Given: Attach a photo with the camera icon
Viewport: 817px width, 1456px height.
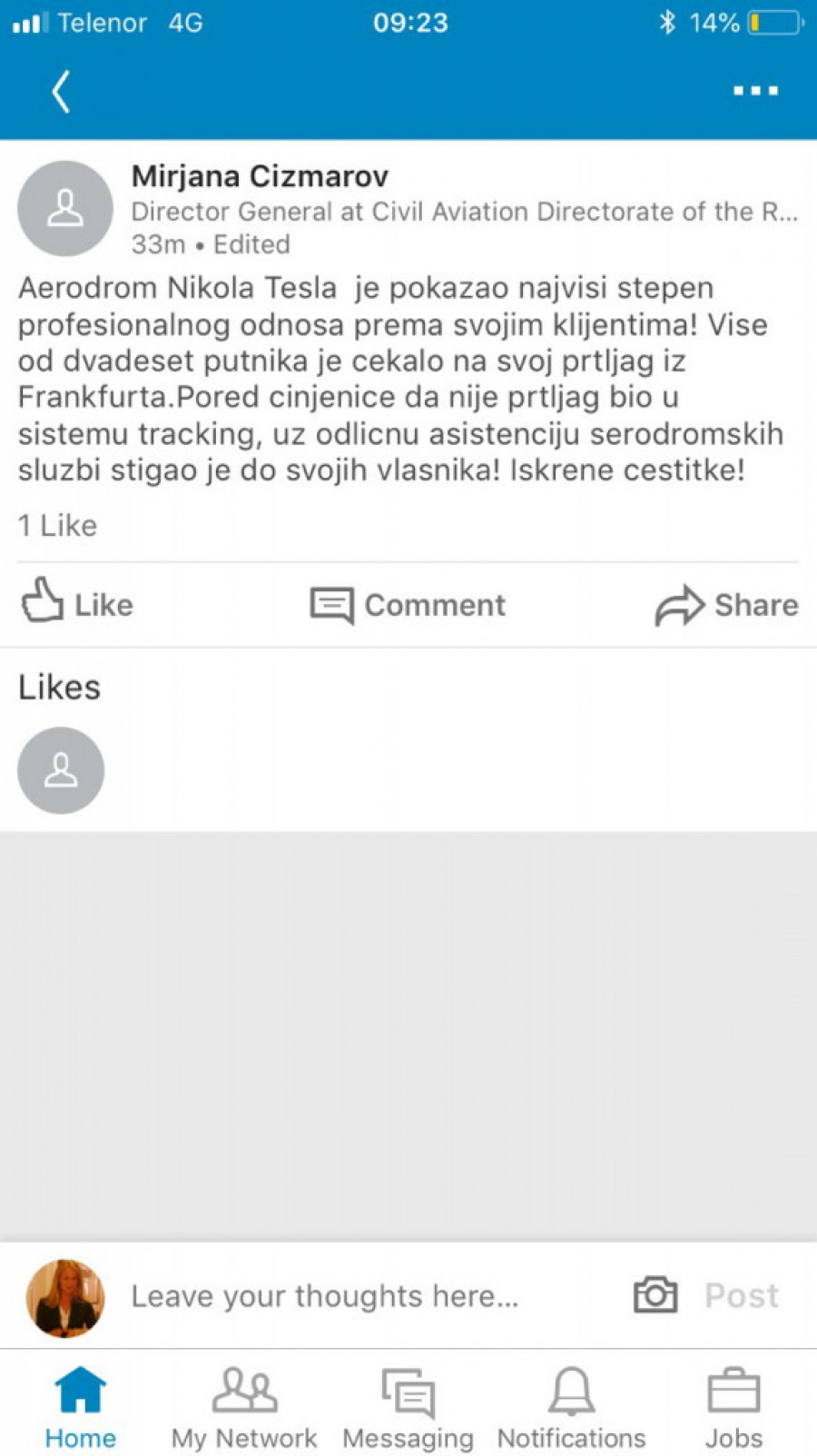Looking at the screenshot, I should (x=655, y=1295).
